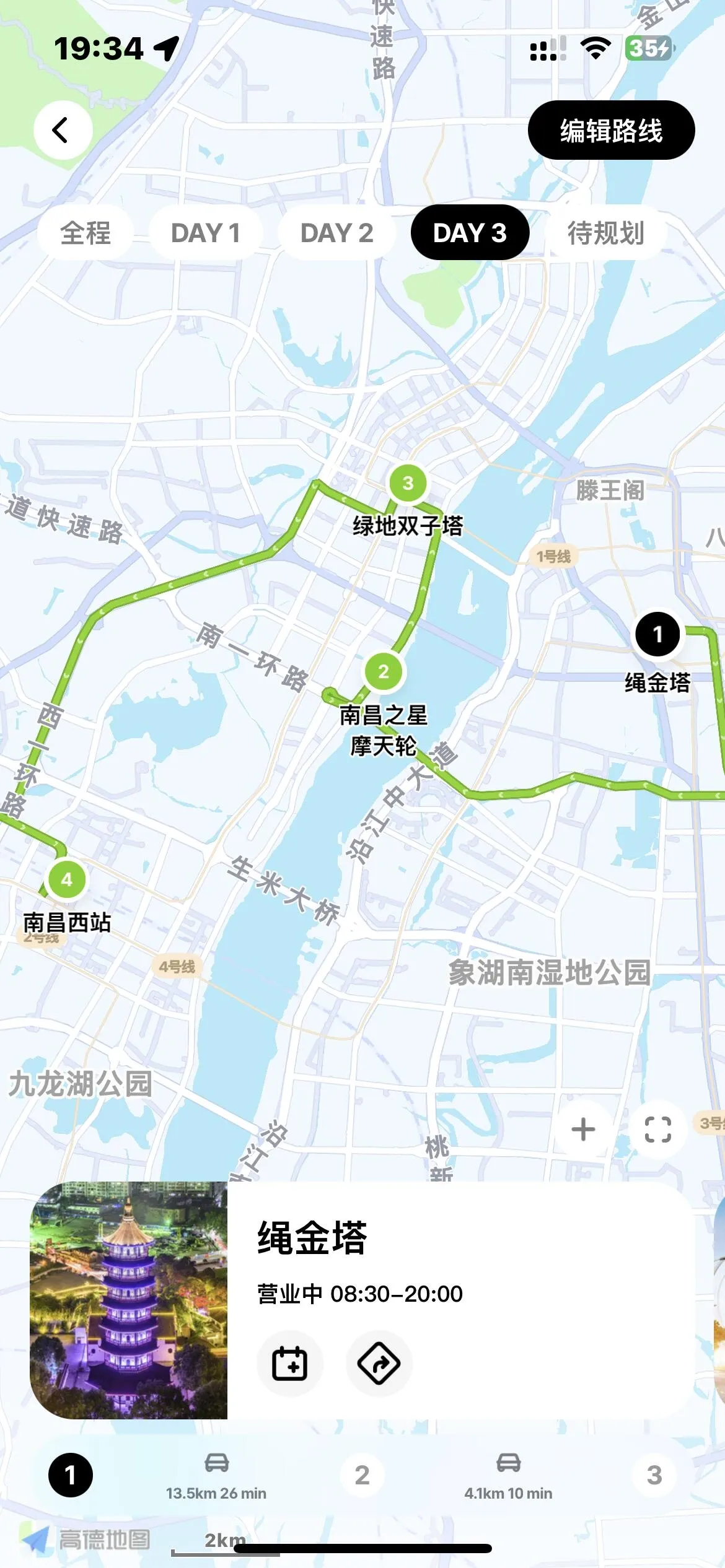Switch to the 全程 tab
This screenshot has width=725, height=1568.
[x=86, y=233]
